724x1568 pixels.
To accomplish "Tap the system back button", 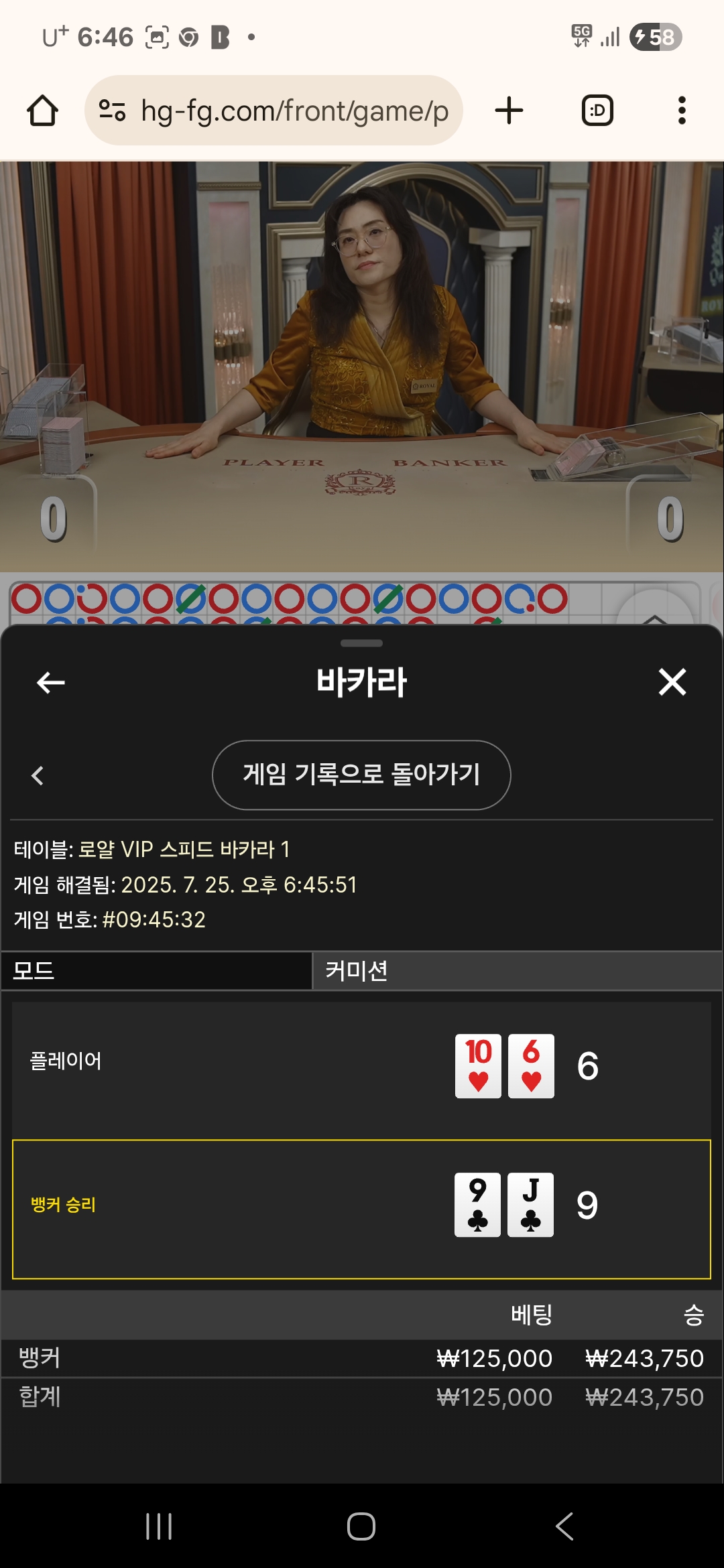I will tap(564, 1526).
